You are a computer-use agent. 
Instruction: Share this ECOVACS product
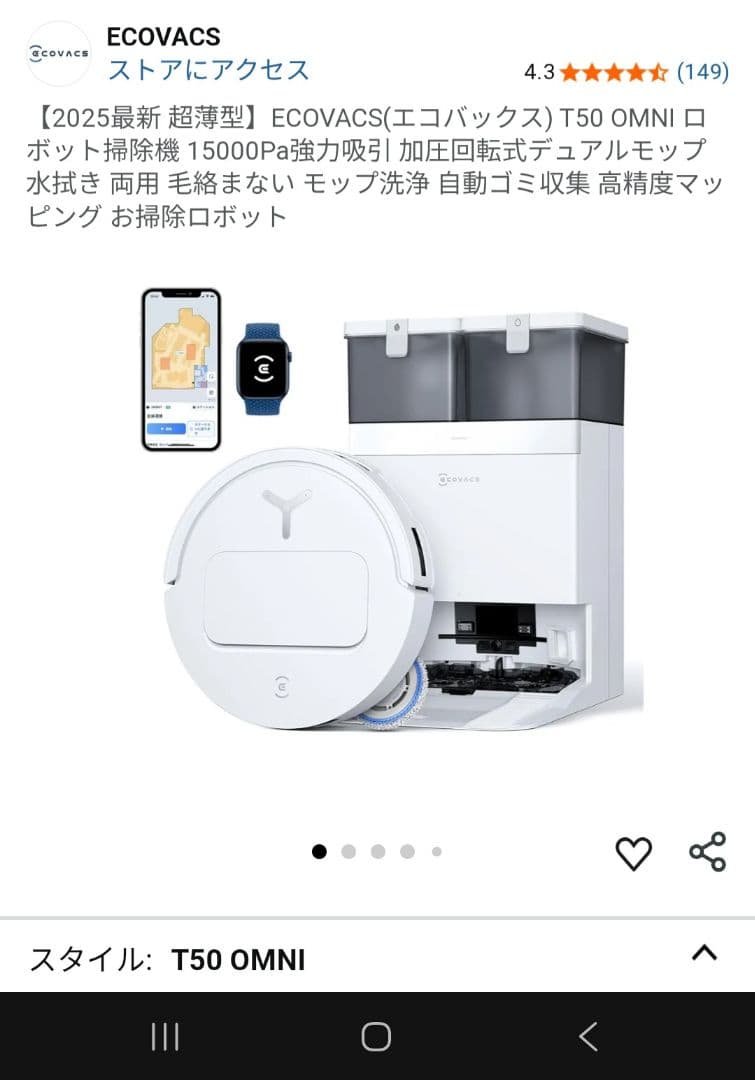point(708,853)
